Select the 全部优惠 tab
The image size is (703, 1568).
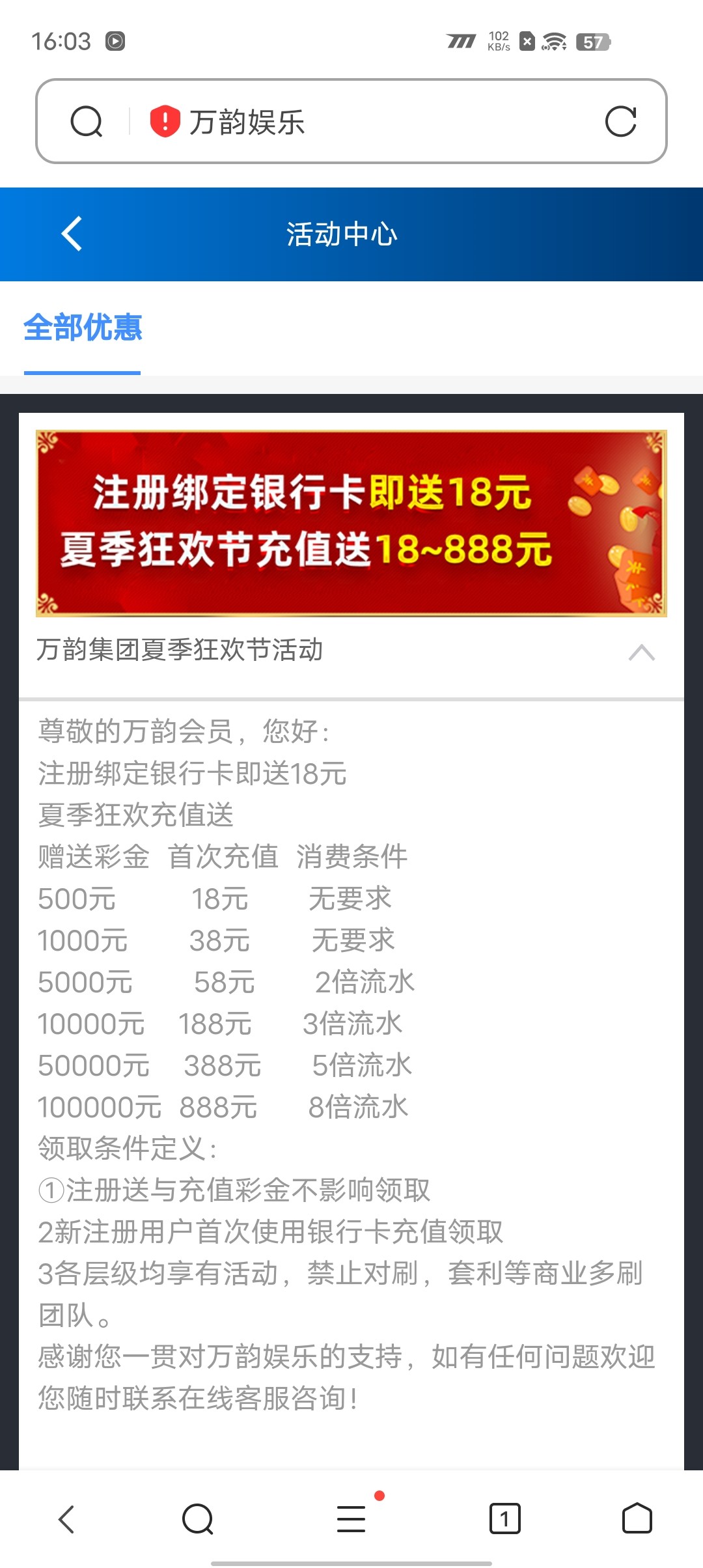[83, 328]
